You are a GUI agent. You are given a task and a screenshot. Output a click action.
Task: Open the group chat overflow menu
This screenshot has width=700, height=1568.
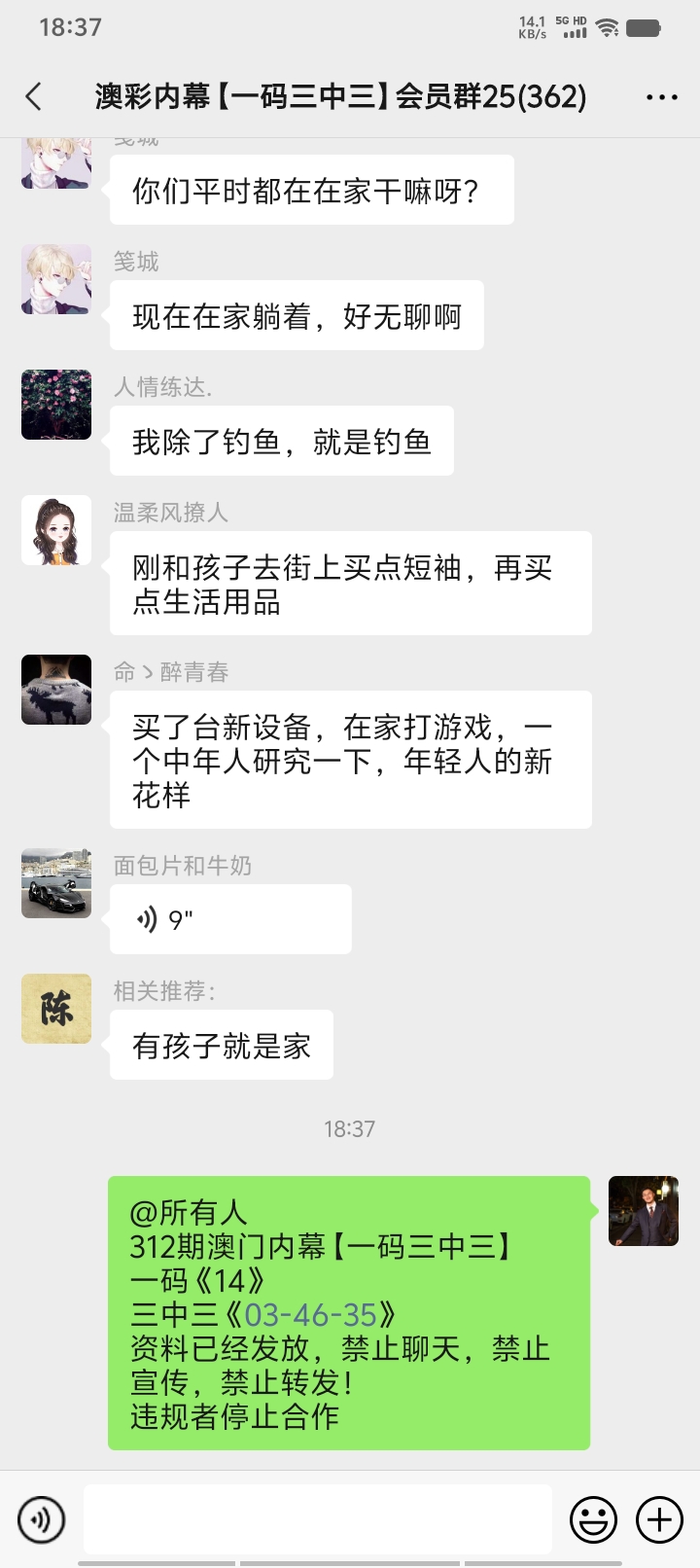point(661,97)
